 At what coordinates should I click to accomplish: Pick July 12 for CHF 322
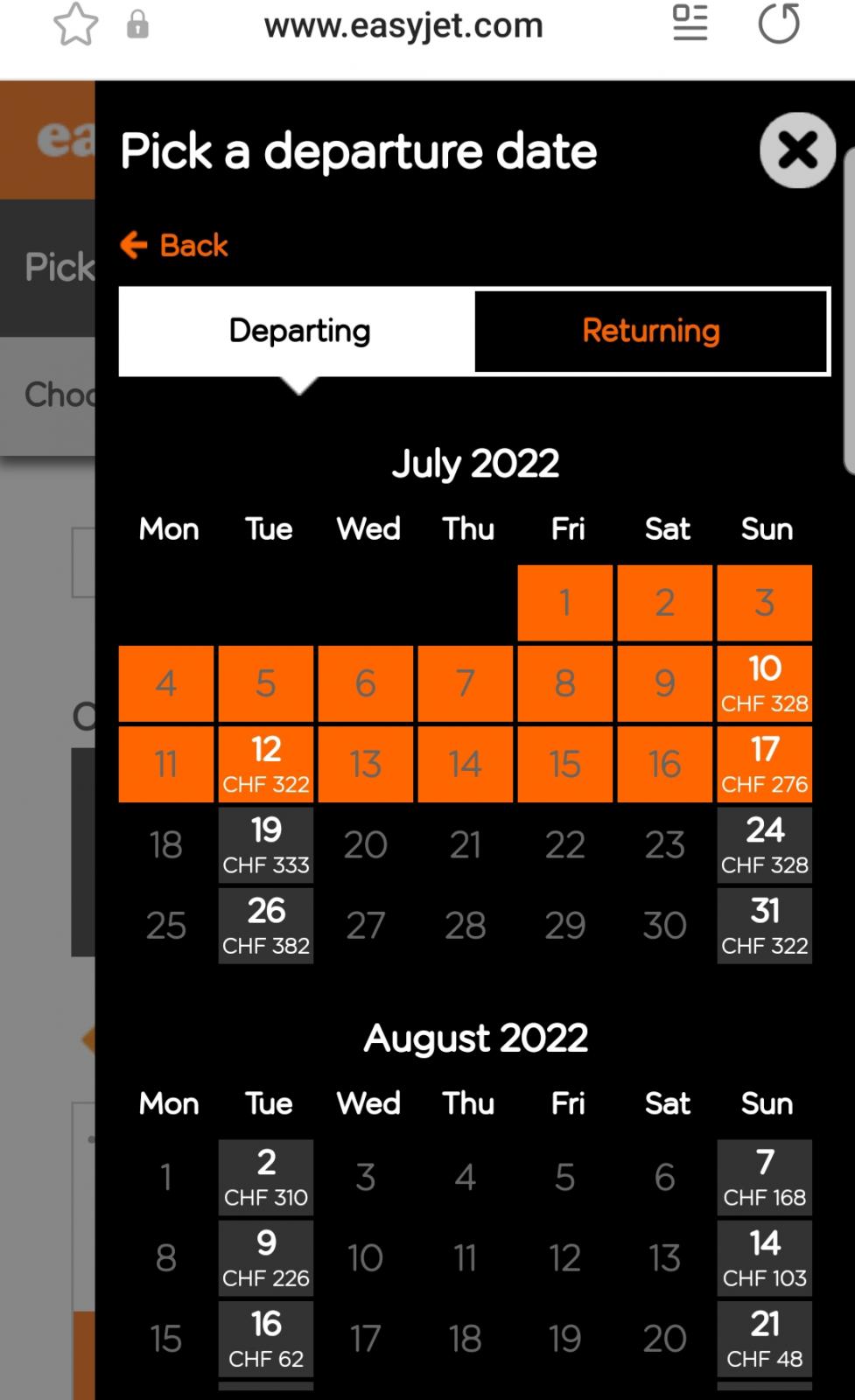[x=266, y=764]
